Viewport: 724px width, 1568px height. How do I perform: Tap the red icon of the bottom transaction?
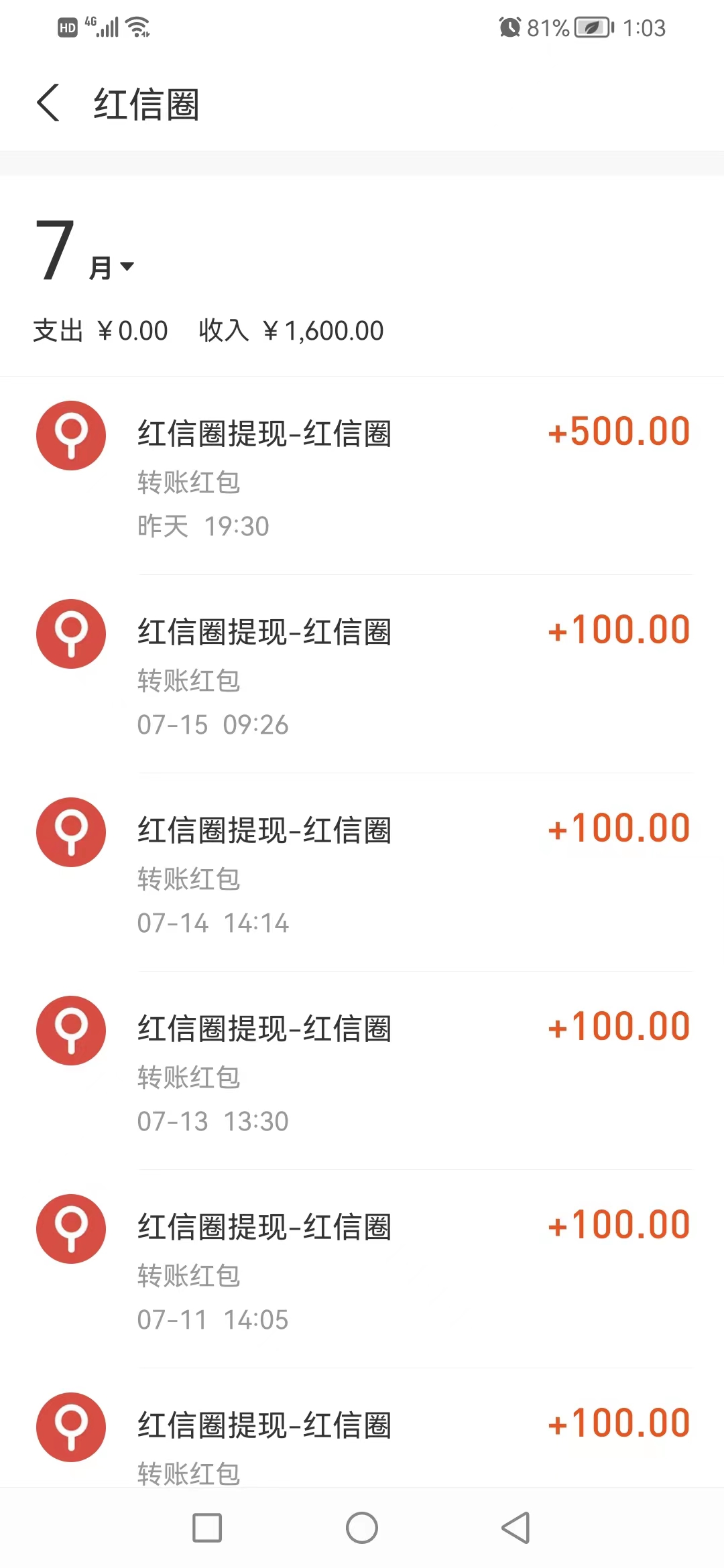click(70, 1427)
